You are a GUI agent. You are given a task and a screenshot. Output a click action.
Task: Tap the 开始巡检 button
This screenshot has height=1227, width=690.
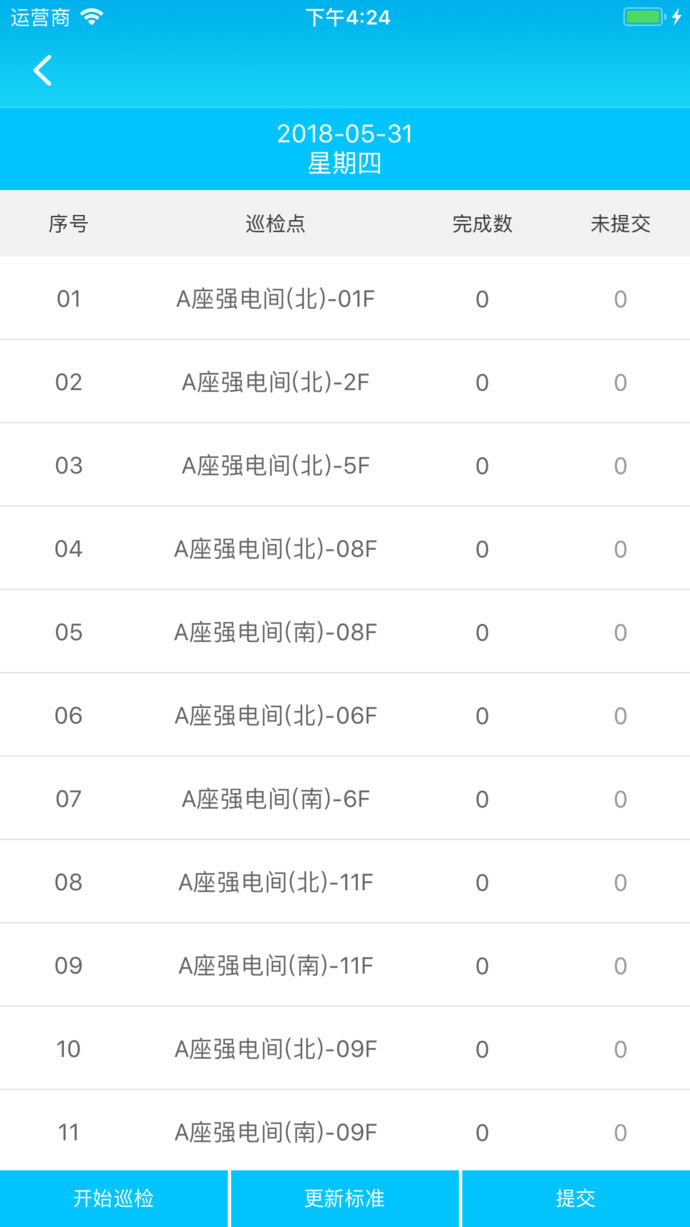pos(114,1198)
